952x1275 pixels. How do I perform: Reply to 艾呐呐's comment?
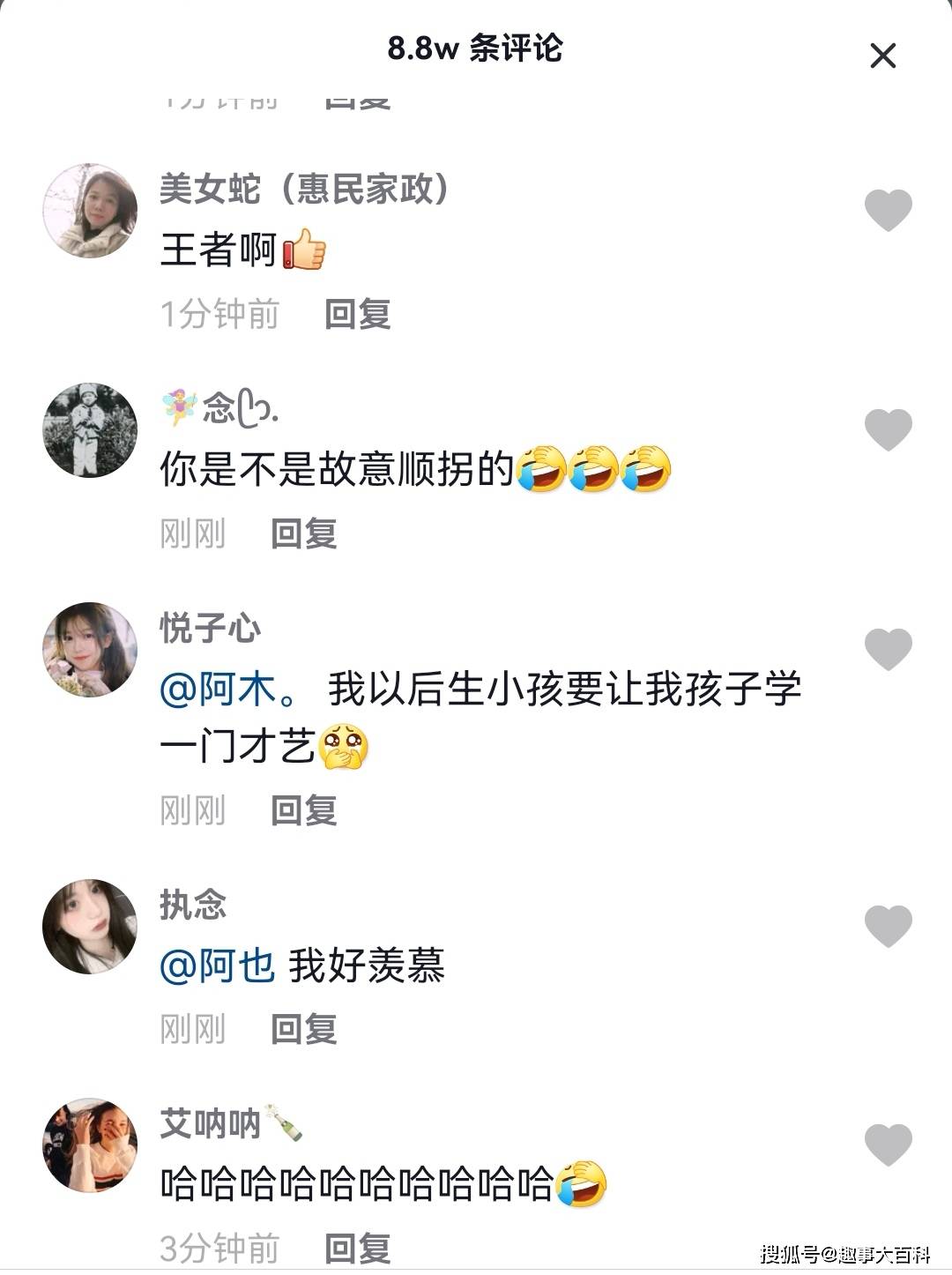(357, 1249)
